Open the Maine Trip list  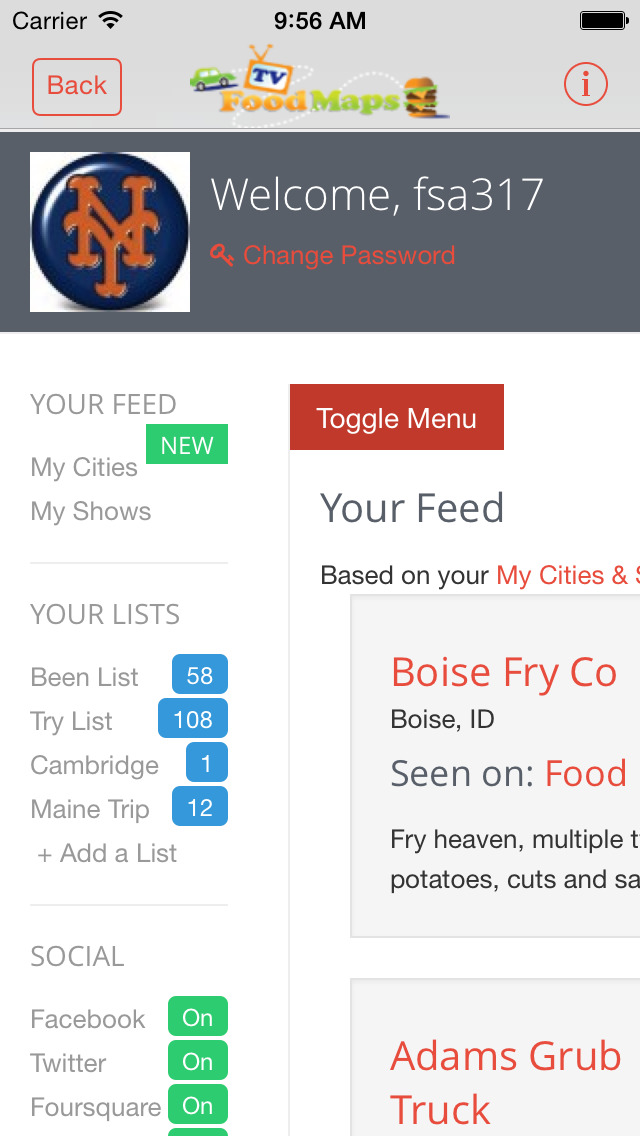pos(90,809)
